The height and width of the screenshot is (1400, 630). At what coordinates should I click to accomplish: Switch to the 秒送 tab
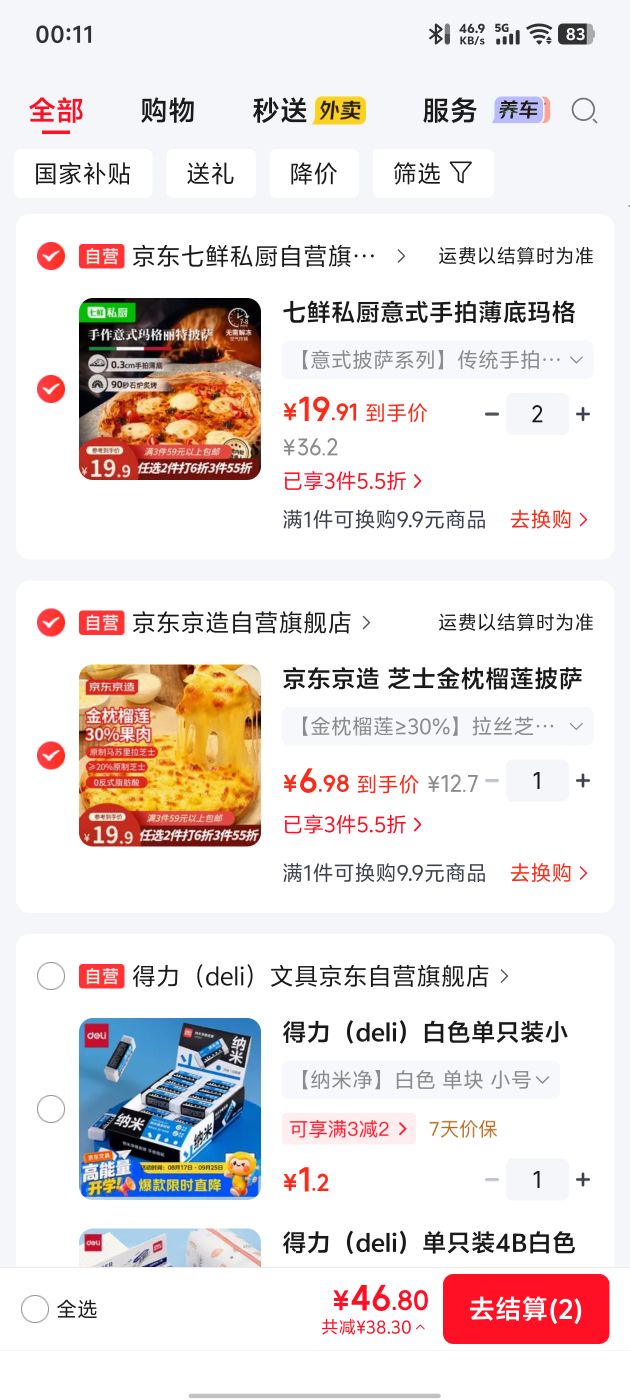click(x=280, y=111)
